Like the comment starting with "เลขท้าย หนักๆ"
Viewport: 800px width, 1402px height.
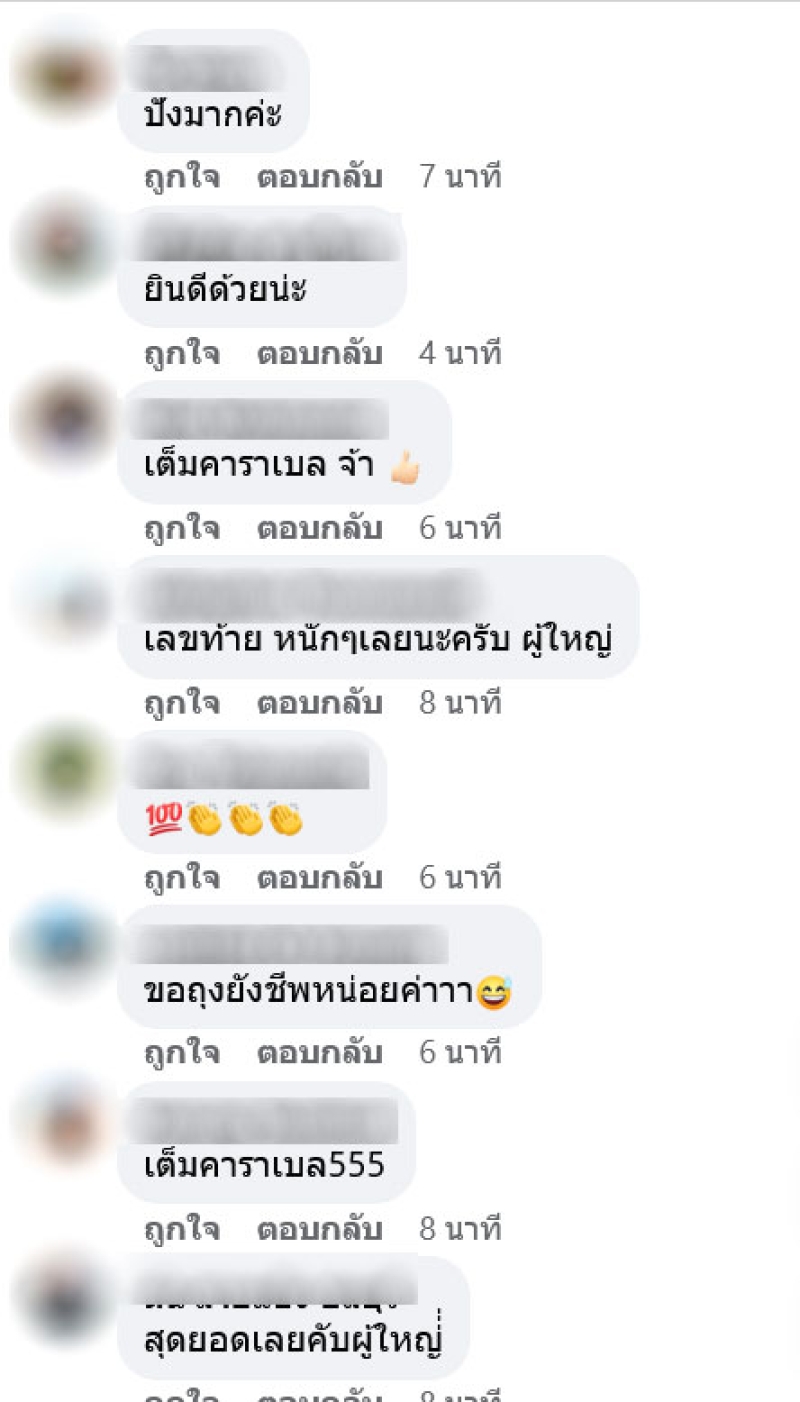tap(182, 704)
